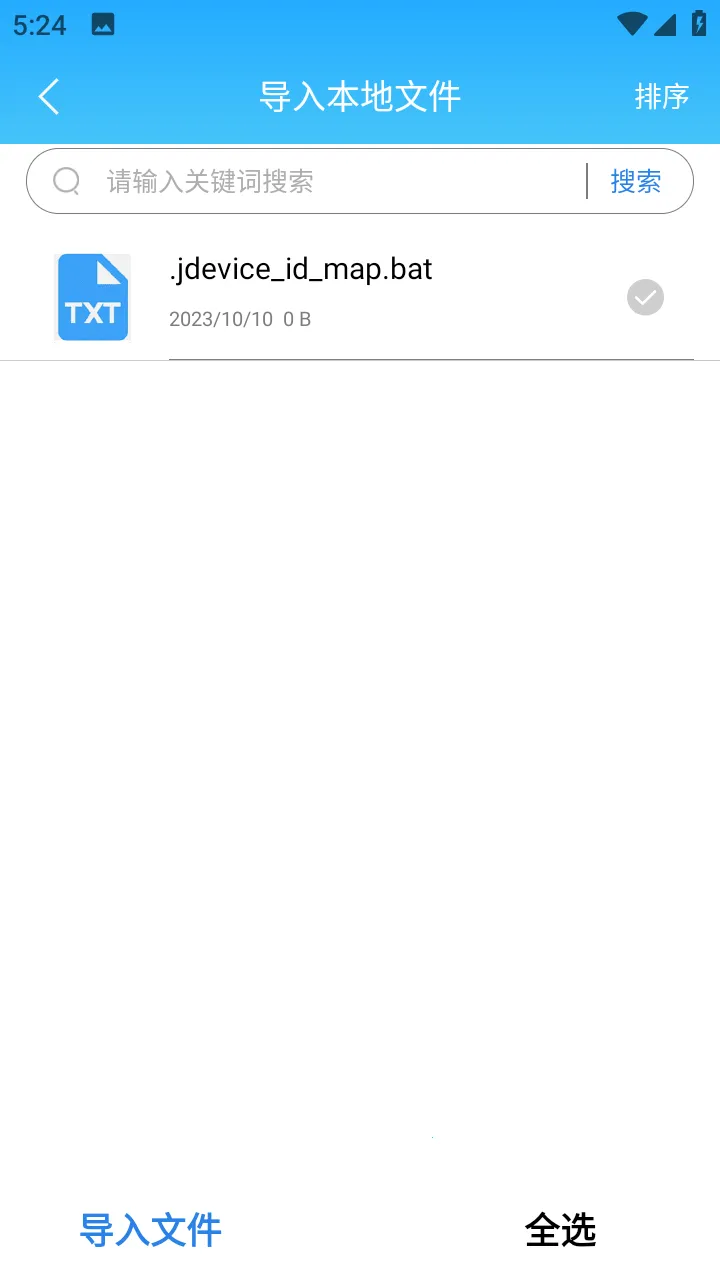Screen dimensions: 720x1280
Task: Open 导入本地文件 title area
Action: tap(360, 96)
